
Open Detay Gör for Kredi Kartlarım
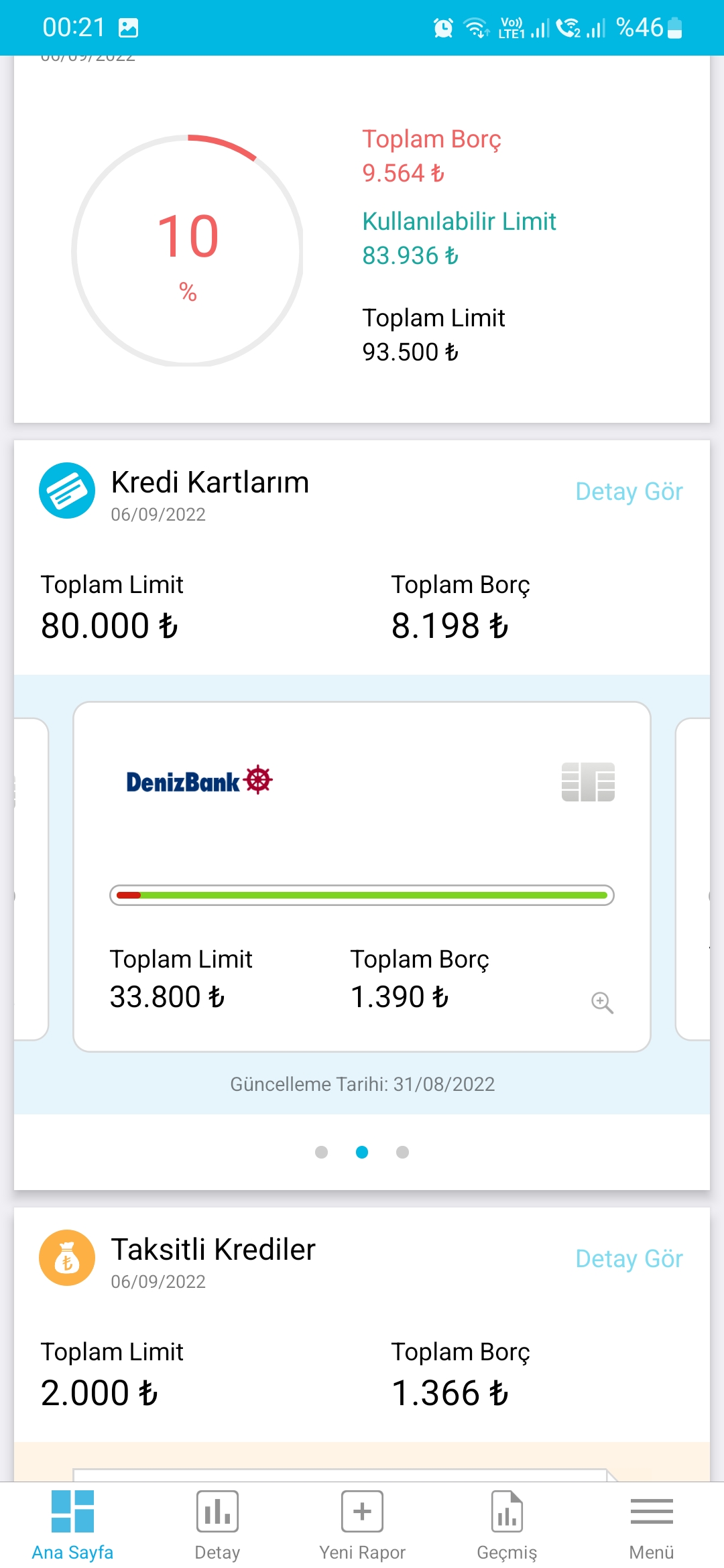[629, 492]
